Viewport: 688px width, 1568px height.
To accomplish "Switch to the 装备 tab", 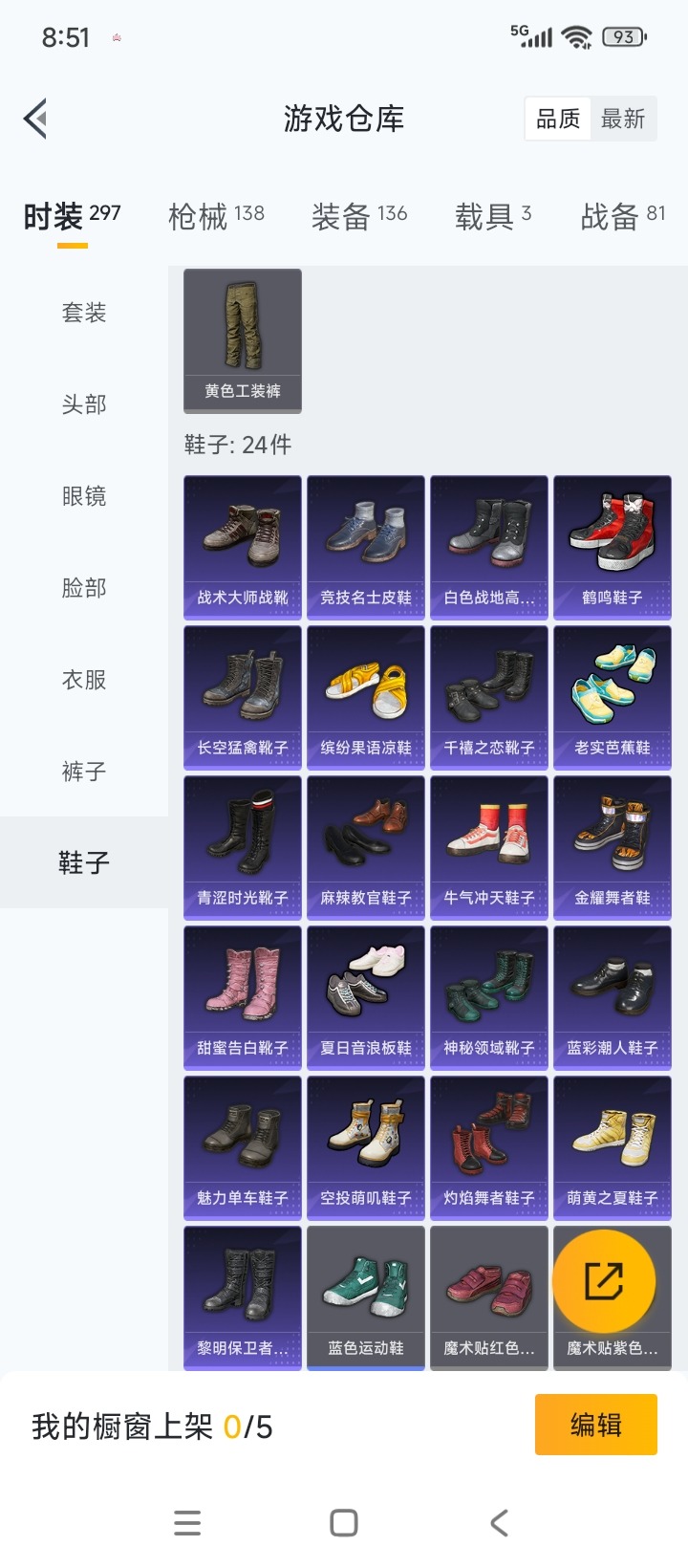I will pyautogui.click(x=359, y=216).
